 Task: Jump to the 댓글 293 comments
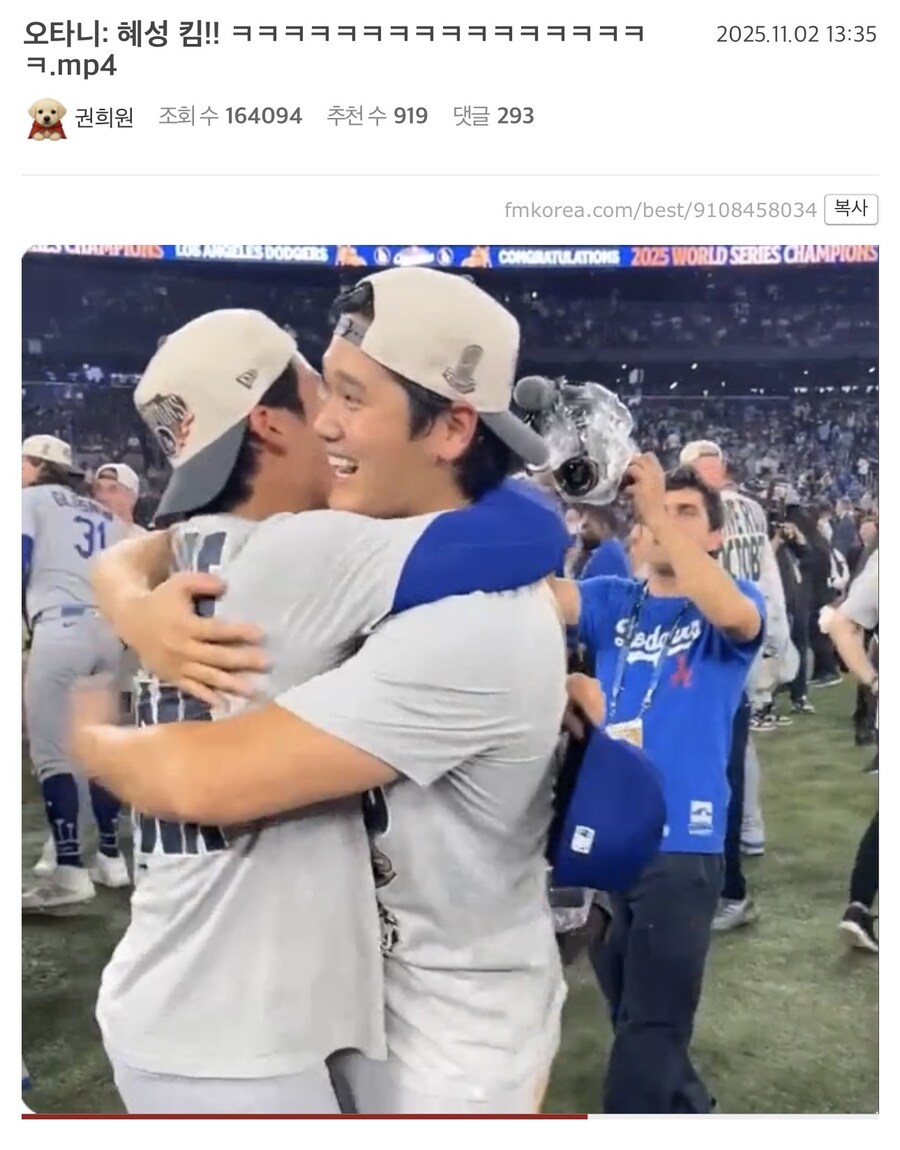click(x=493, y=116)
